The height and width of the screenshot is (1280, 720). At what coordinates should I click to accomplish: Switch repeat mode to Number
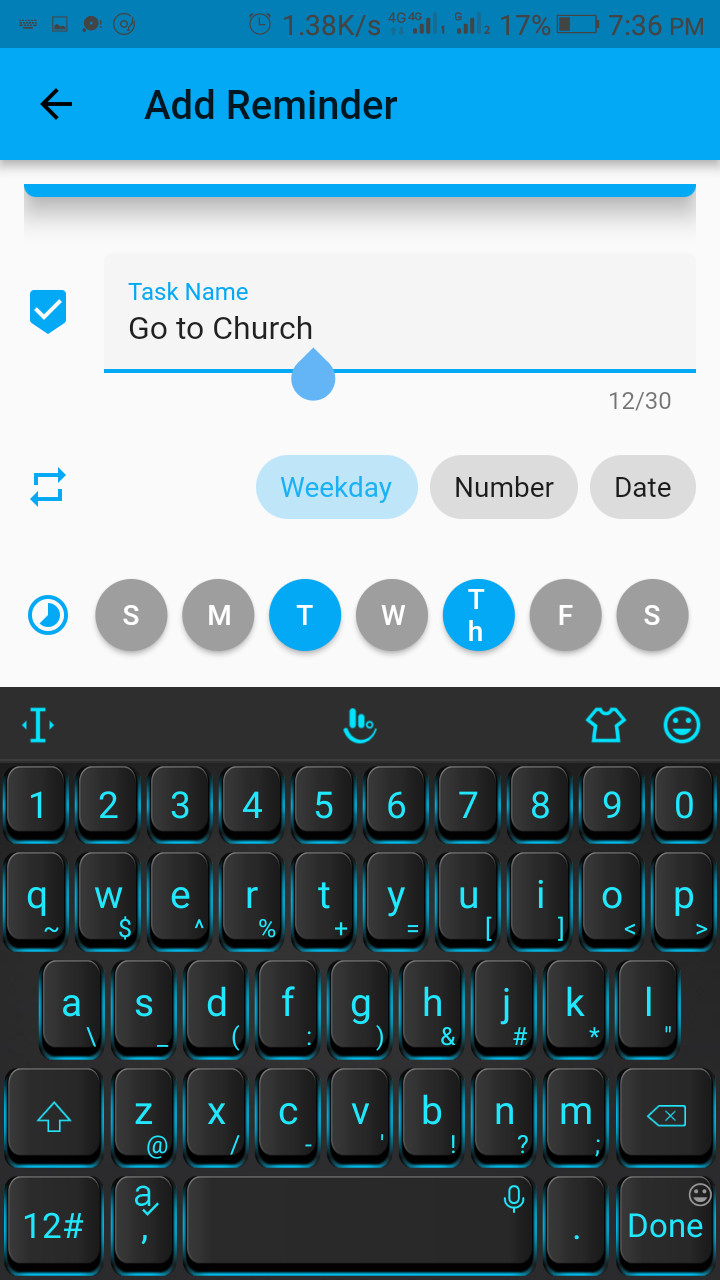[x=504, y=487]
